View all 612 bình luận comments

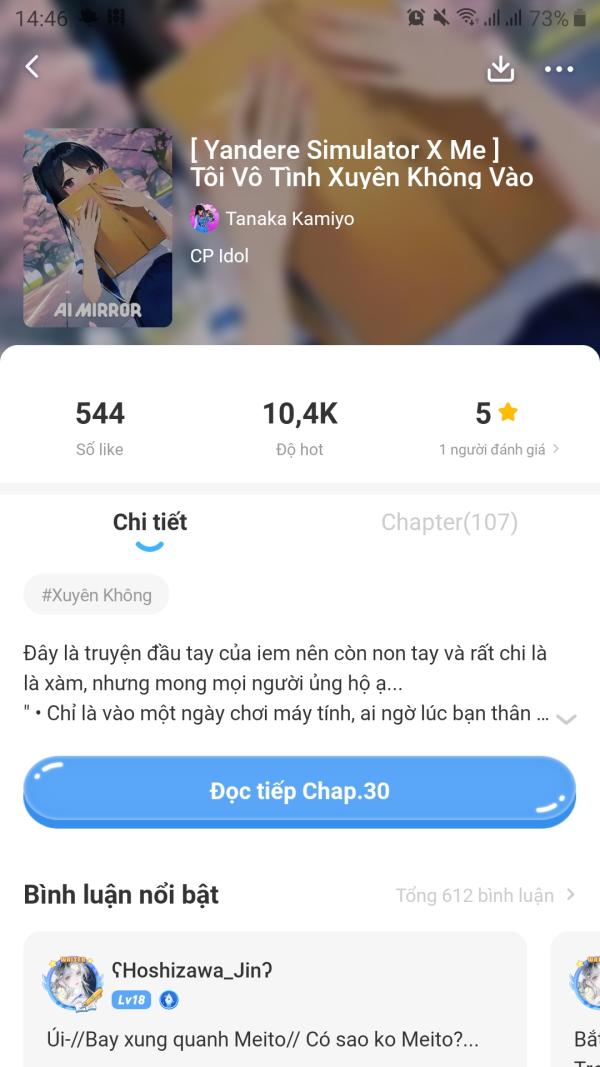tap(485, 895)
